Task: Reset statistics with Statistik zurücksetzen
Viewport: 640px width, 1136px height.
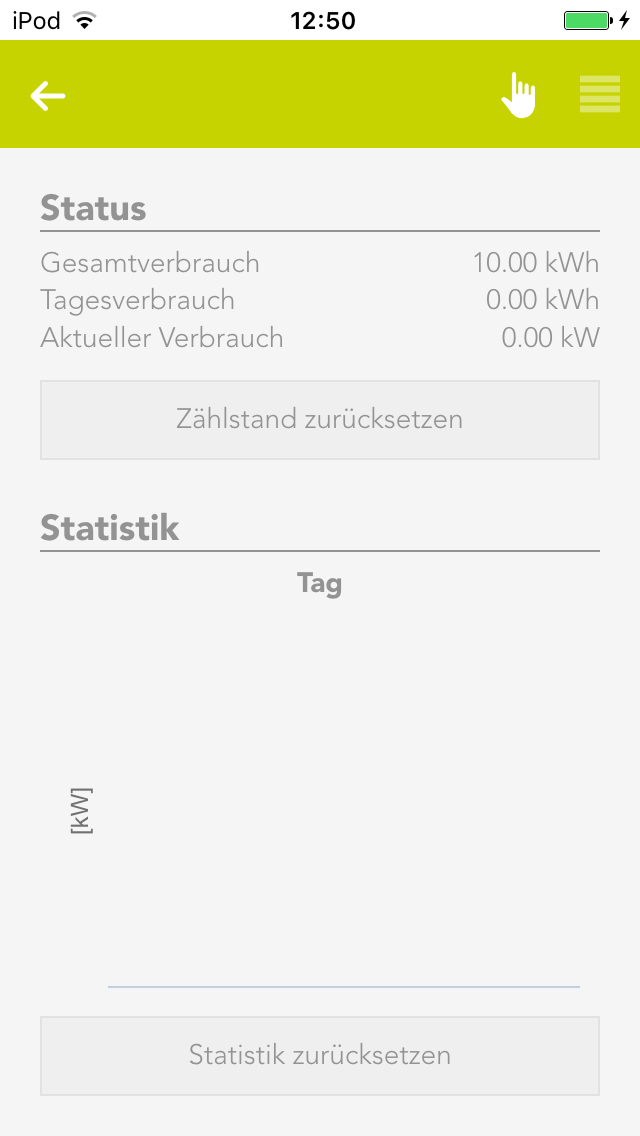Action: click(x=320, y=1055)
